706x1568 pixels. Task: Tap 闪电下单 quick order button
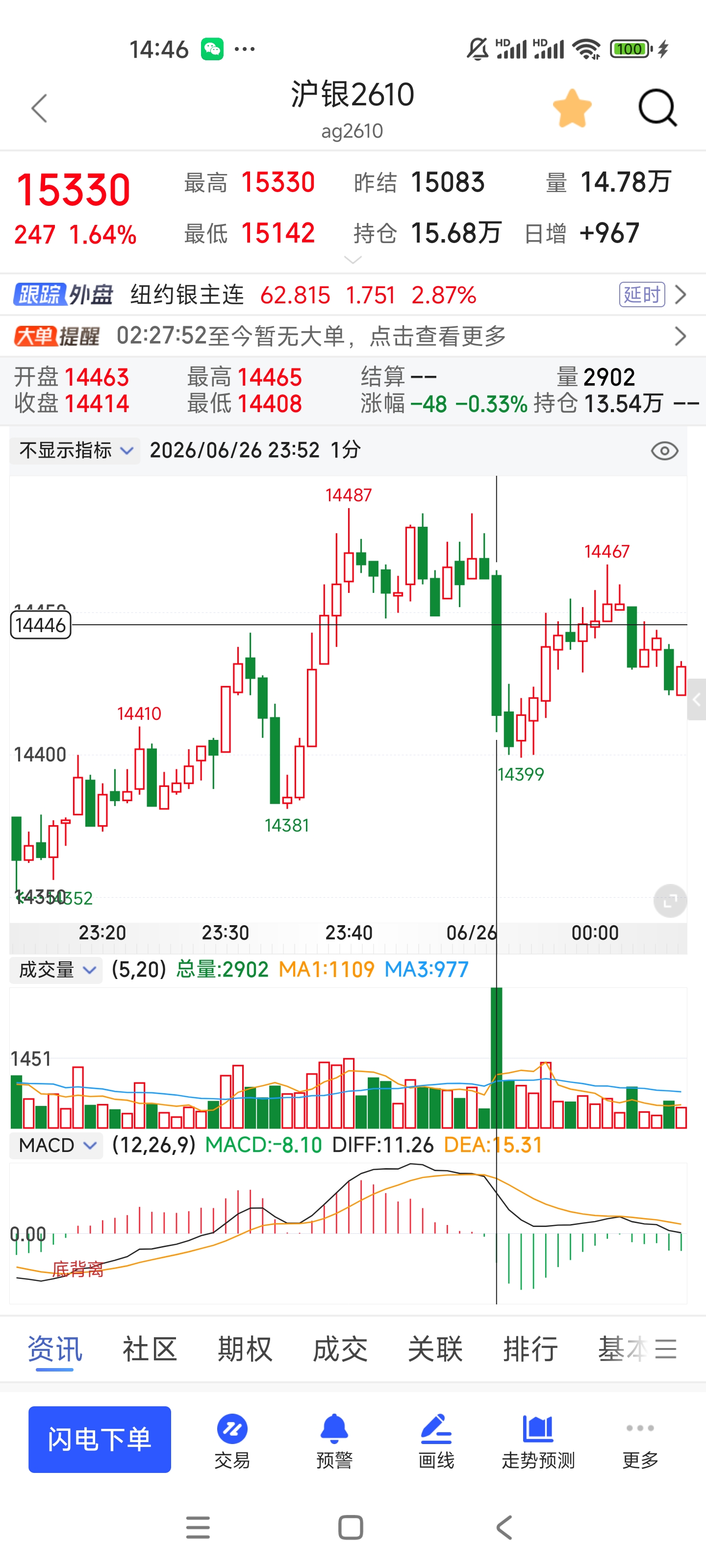pyautogui.click(x=100, y=1440)
